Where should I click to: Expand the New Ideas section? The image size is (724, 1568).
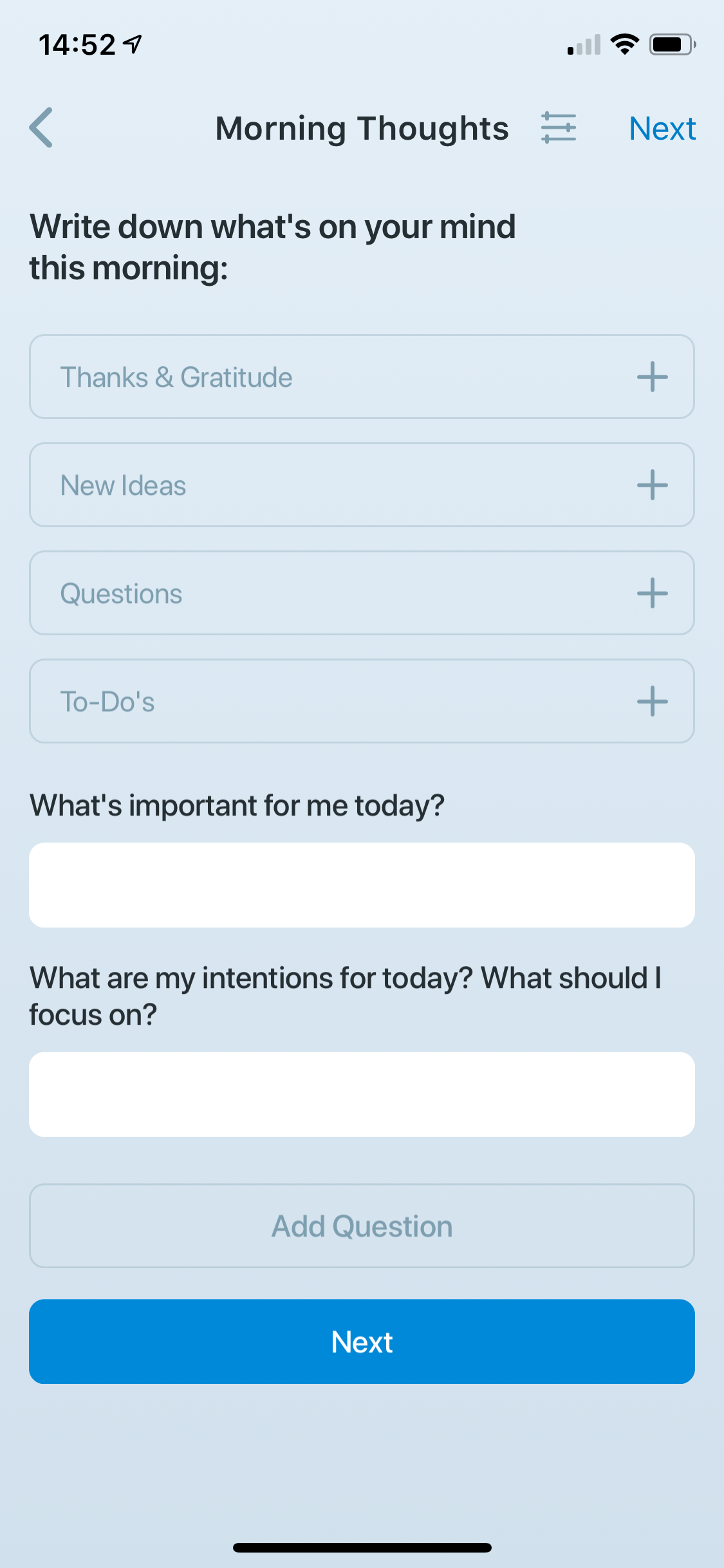coord(652,485)
